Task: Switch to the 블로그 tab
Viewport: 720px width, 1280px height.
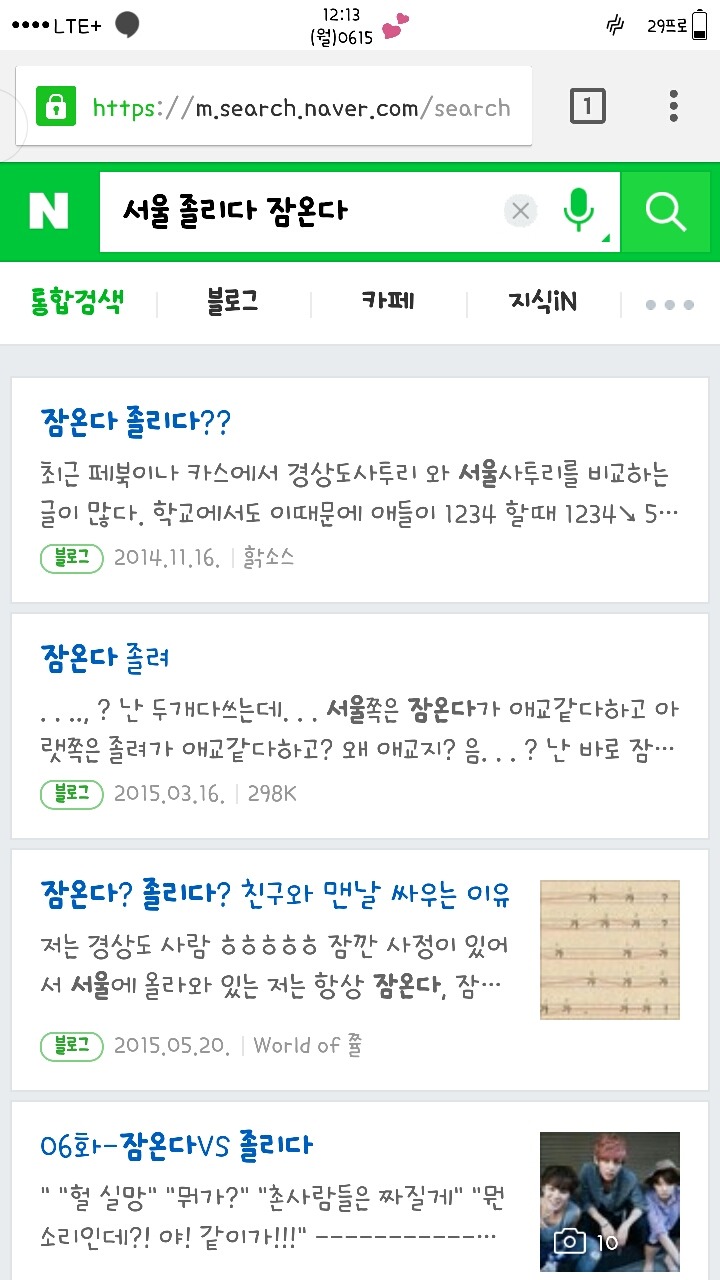Action: (232, 301)
